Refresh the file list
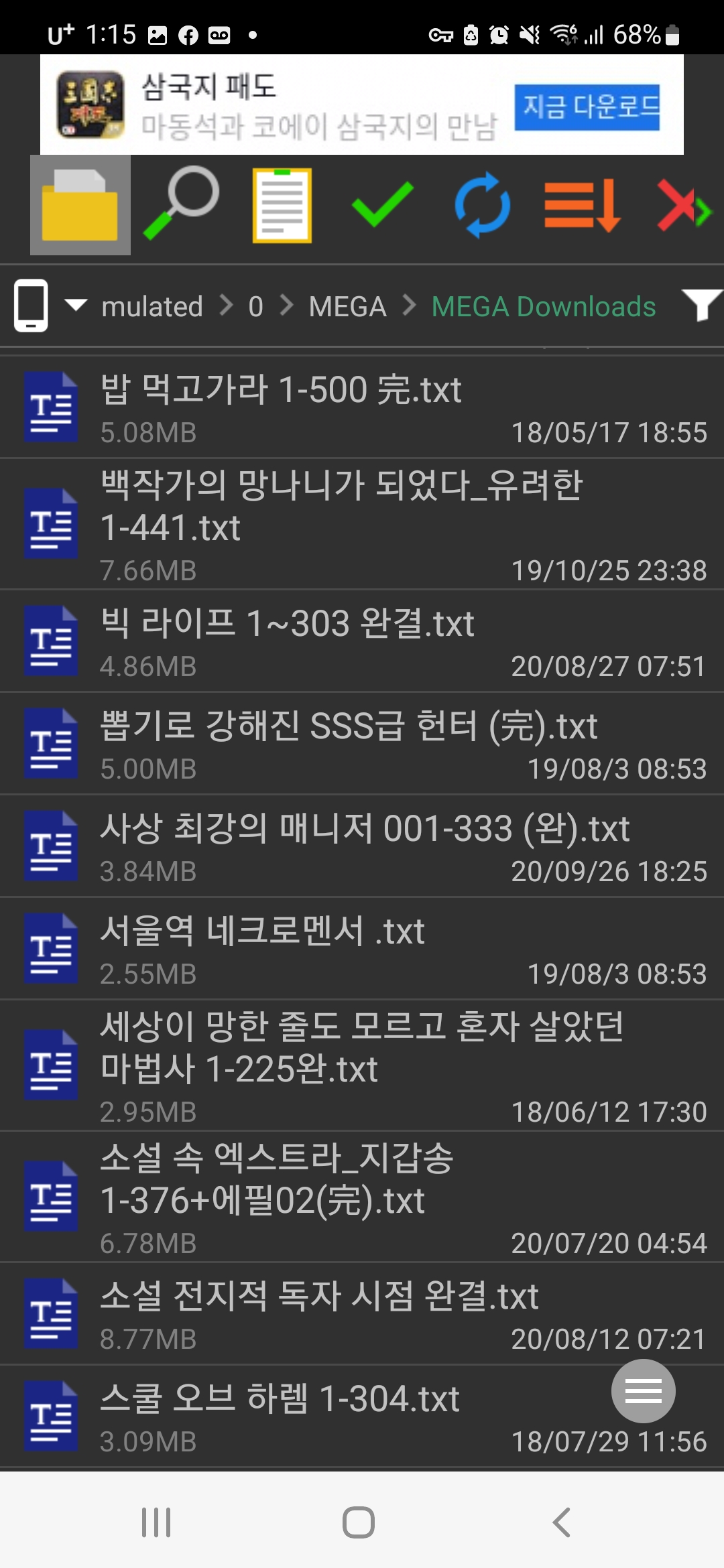 pyautogui.click(x=483, y=205)
